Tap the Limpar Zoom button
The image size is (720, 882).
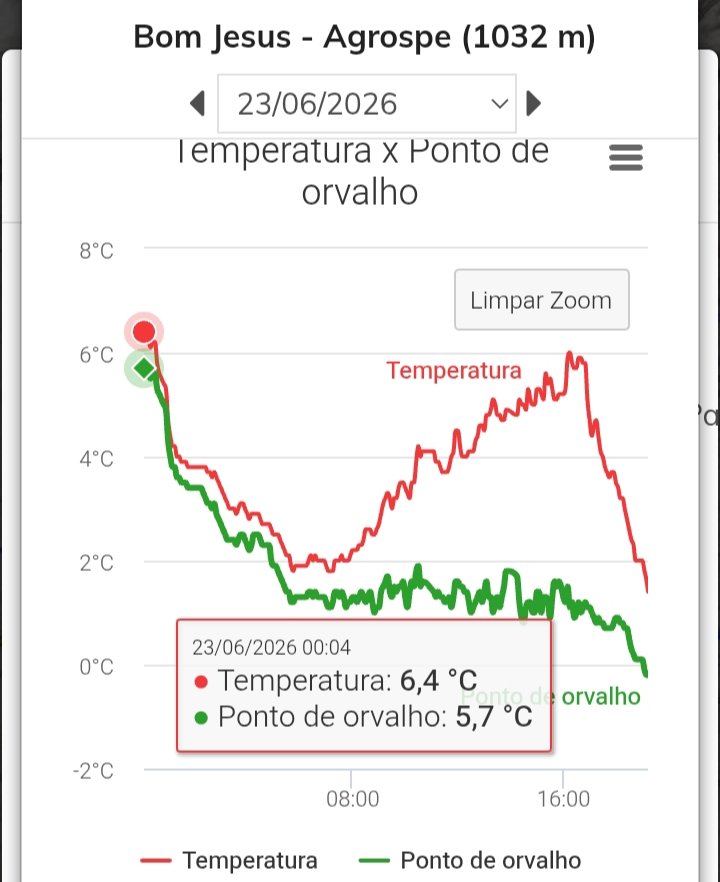tap(542, 299)
